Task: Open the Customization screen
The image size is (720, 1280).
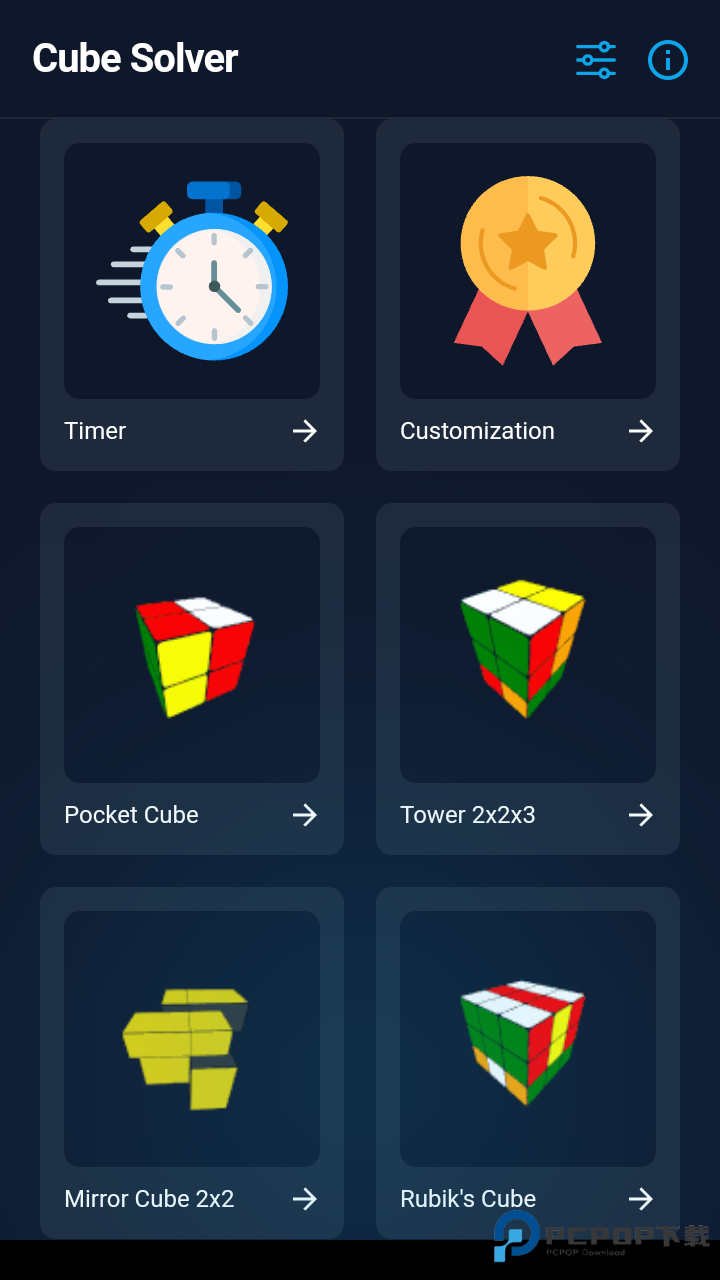Action: [527, 293]
